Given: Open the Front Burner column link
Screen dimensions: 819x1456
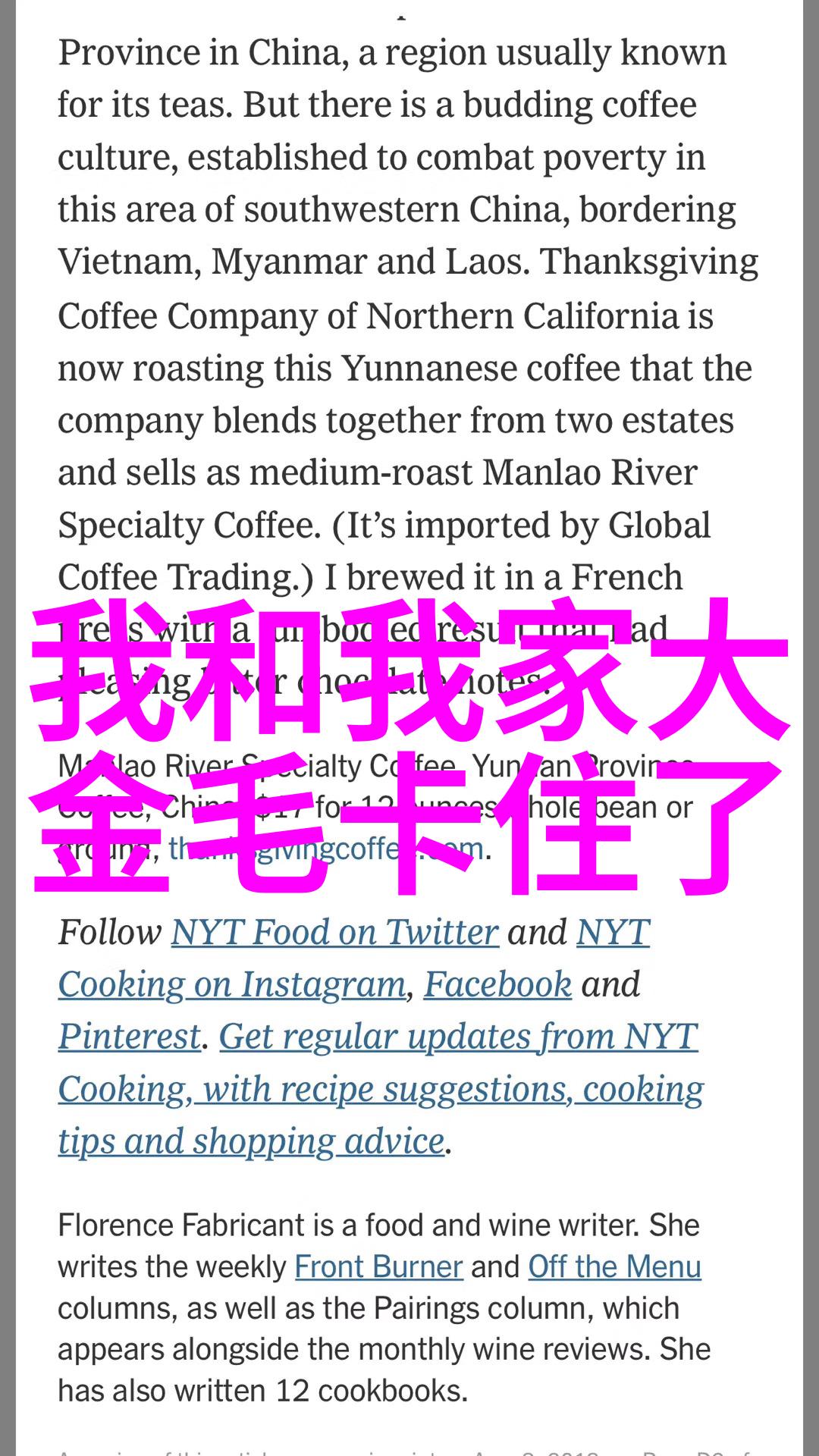Looking at the screenshot, I should tap(378, 1266).
